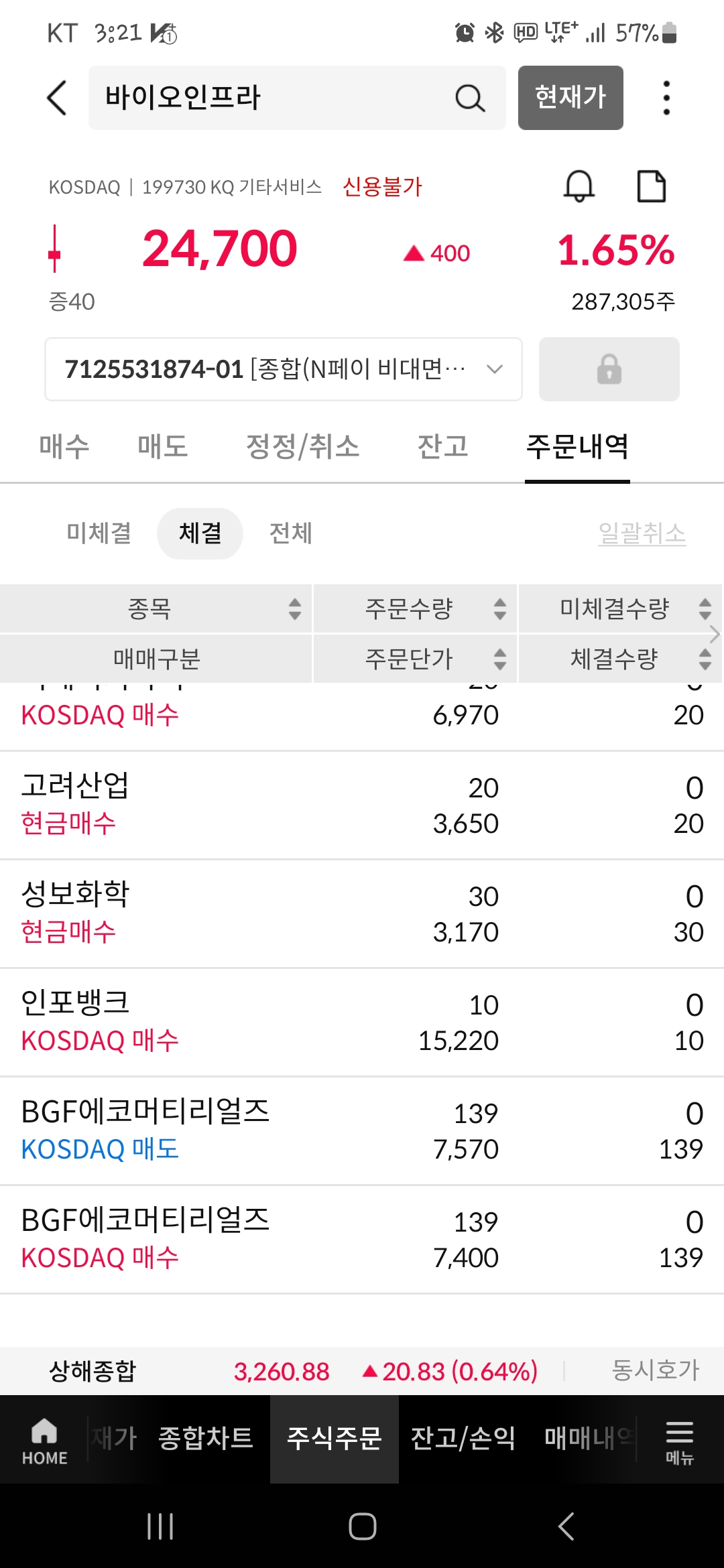
Task: Open 종합차트 in the bottom bar
Action: [x=206, y=1438]
